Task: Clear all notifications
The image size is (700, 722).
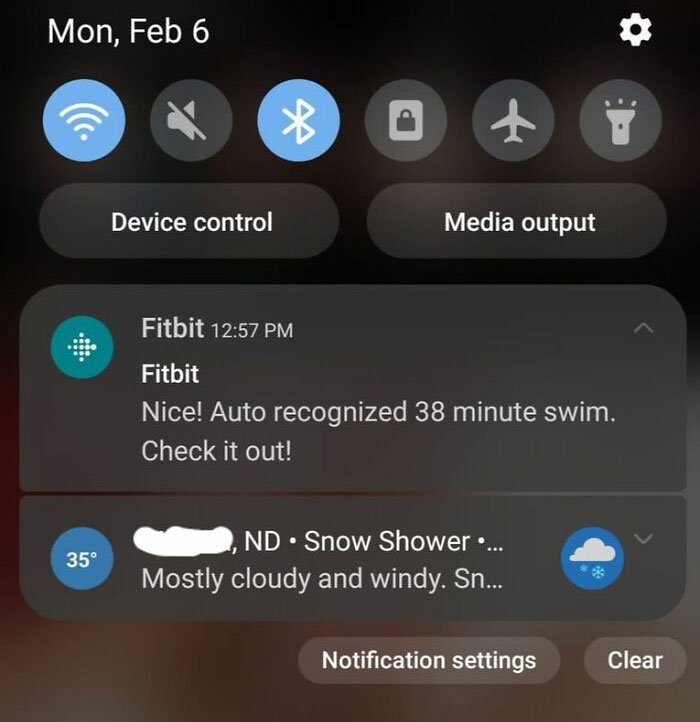Action: [x=635, y=660]
